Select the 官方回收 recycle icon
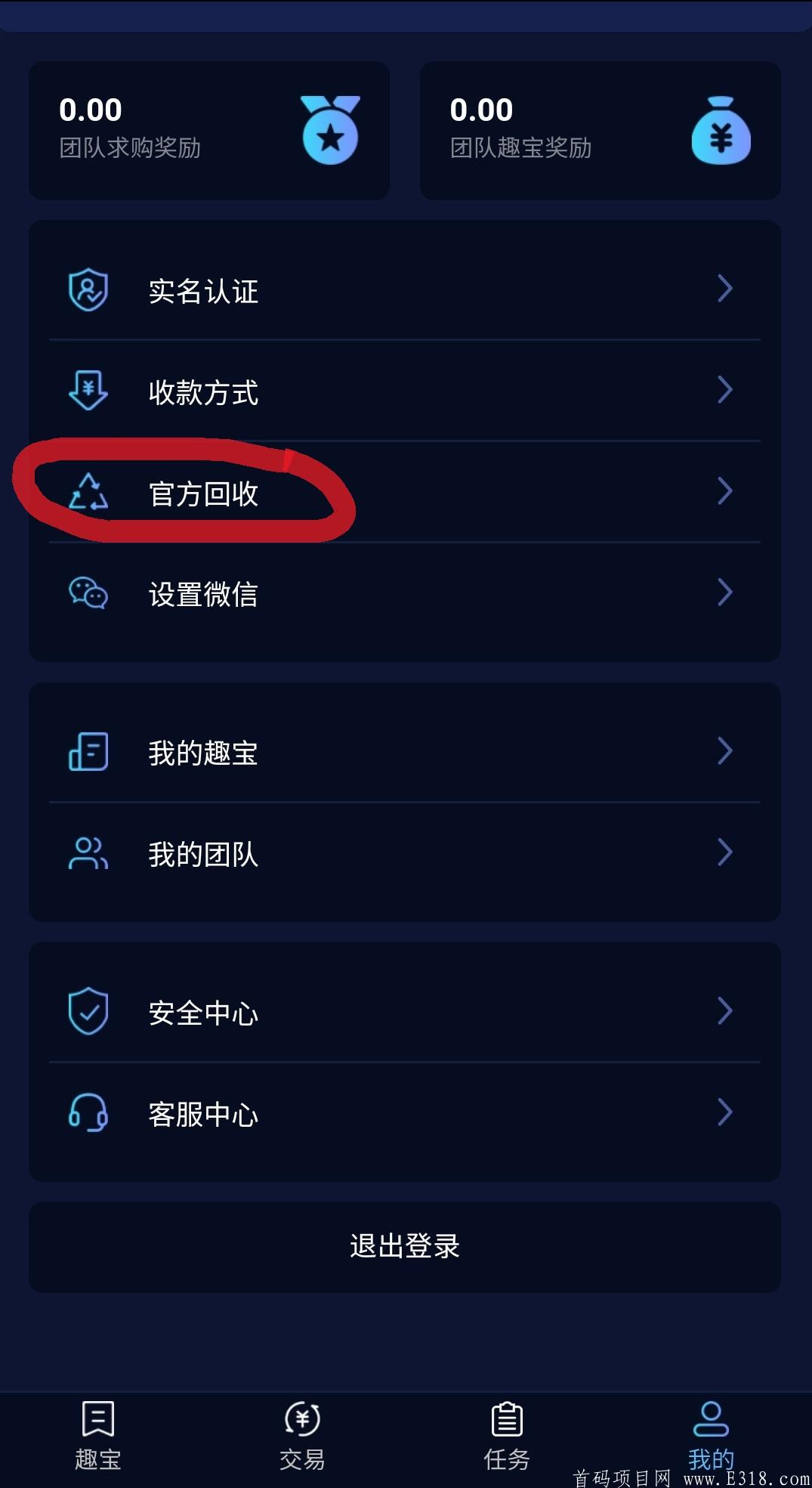Image resolution: width=812 pixels, height=1488 pixels. tap(90, 493)
